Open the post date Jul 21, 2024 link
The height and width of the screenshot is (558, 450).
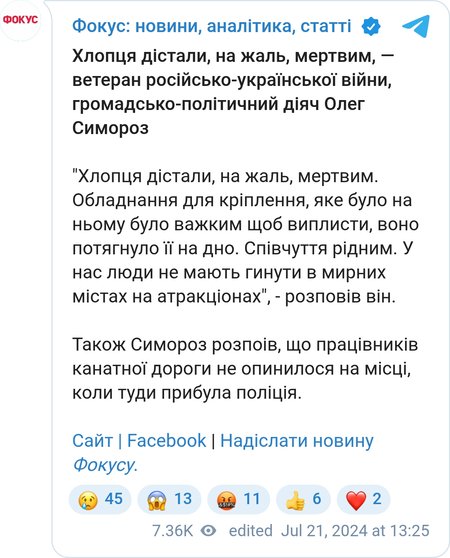[x=355, y=531]
